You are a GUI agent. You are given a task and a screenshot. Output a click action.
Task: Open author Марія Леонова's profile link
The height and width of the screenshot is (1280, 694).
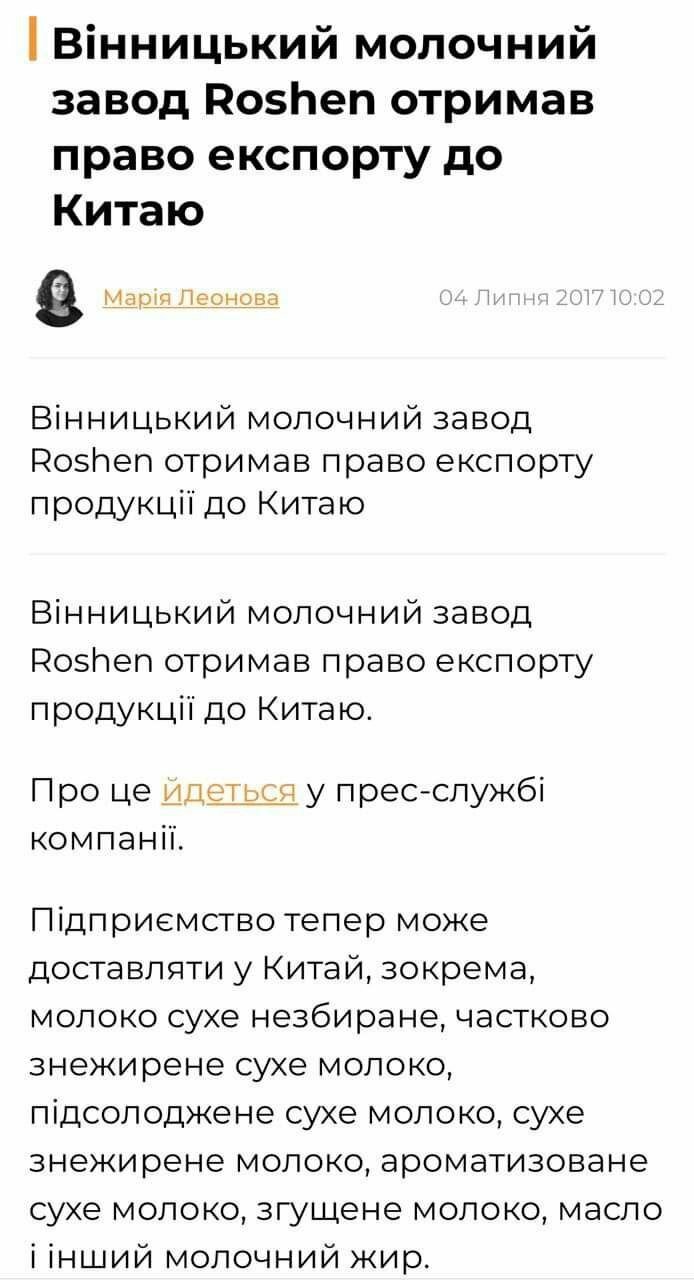click(x=191, y=297)
